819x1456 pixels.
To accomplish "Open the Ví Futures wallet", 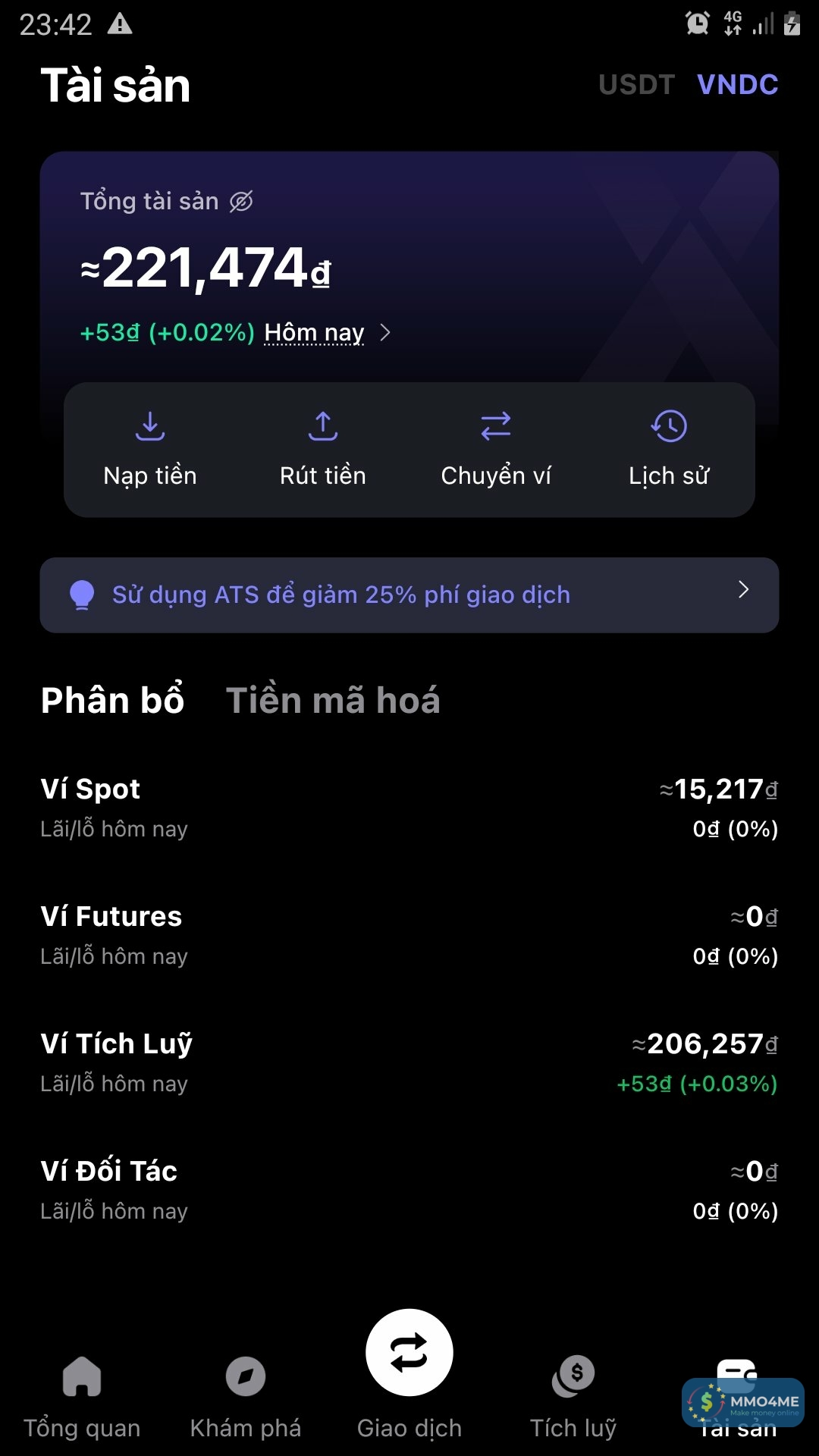I will (x=409, y=936).
